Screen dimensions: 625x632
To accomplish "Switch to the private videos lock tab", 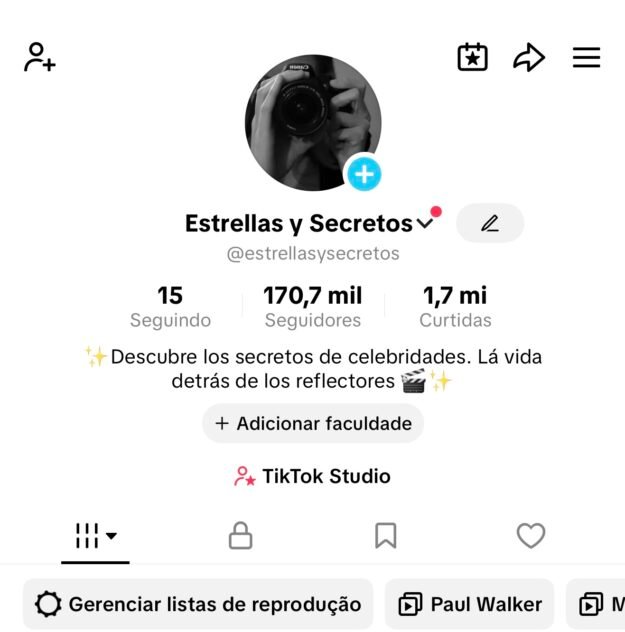I will [240, 536].
